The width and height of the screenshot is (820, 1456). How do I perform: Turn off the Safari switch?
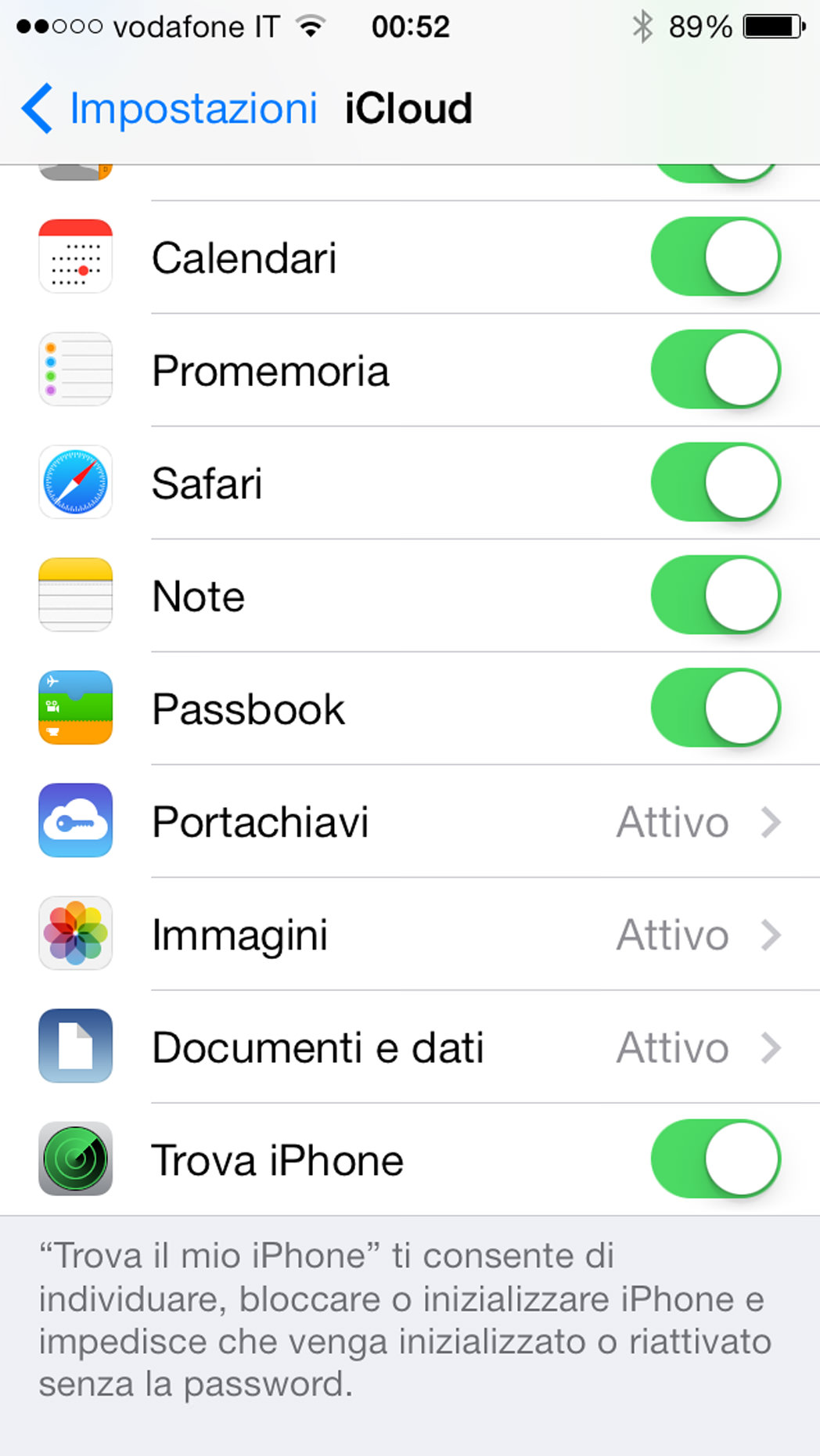click(x=715, y=482)
